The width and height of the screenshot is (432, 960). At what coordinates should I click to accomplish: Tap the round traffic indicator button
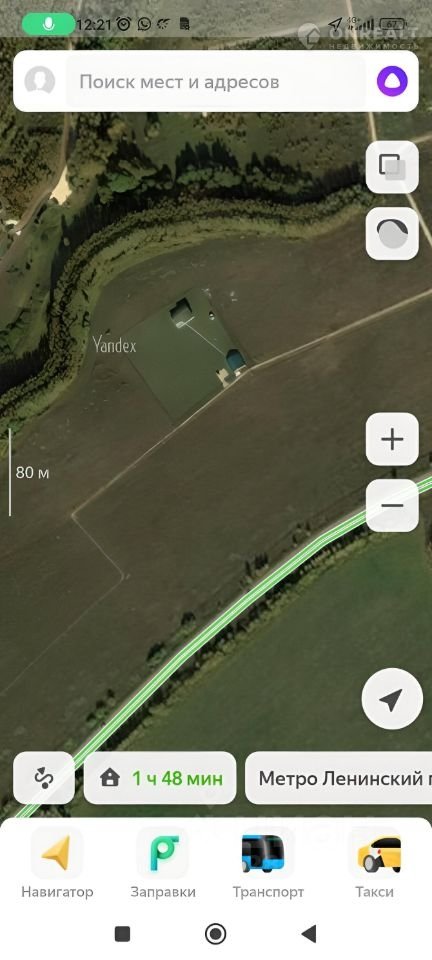(x=392, y=233)
